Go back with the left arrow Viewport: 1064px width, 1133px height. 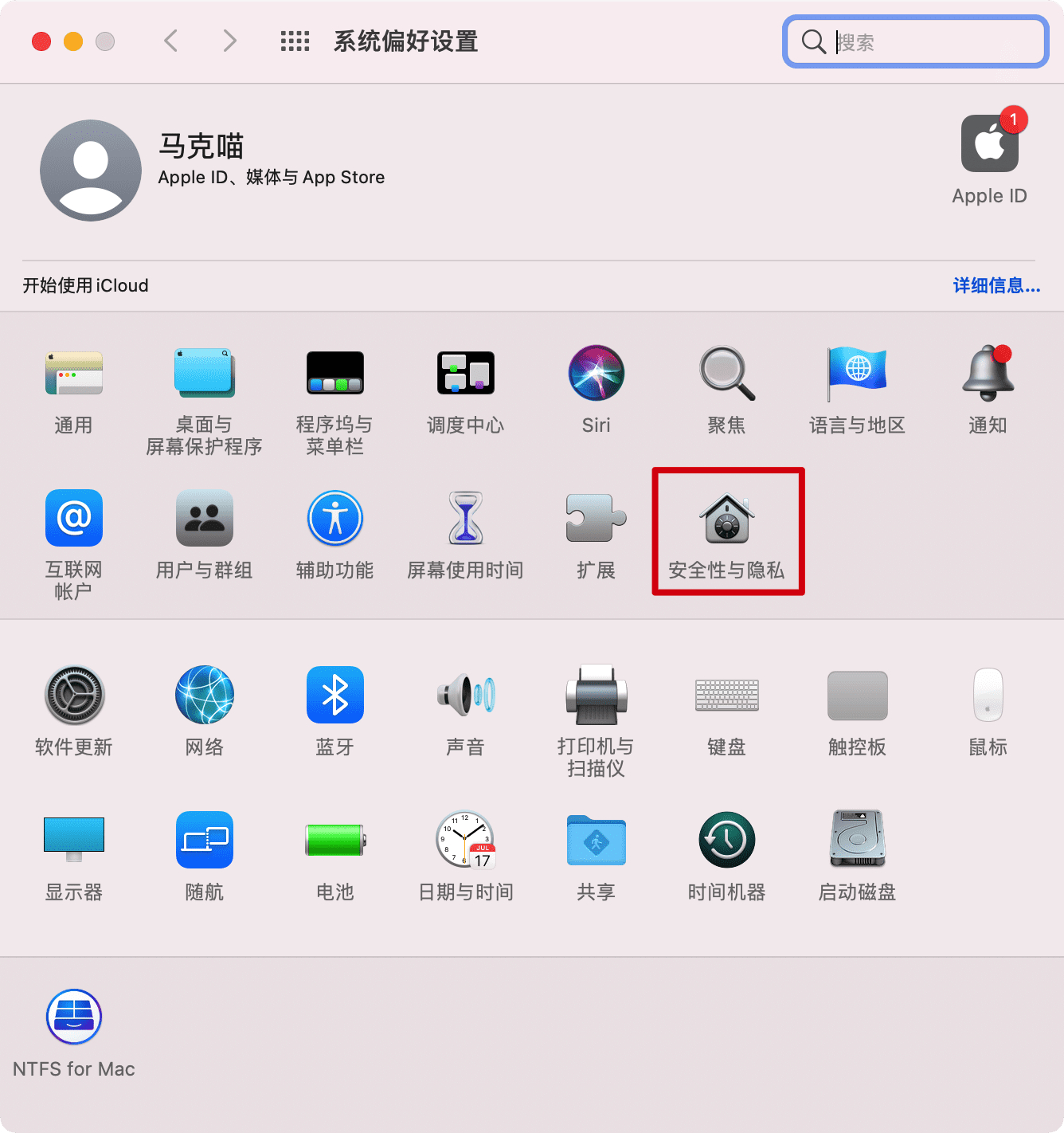tap(170, 41)
